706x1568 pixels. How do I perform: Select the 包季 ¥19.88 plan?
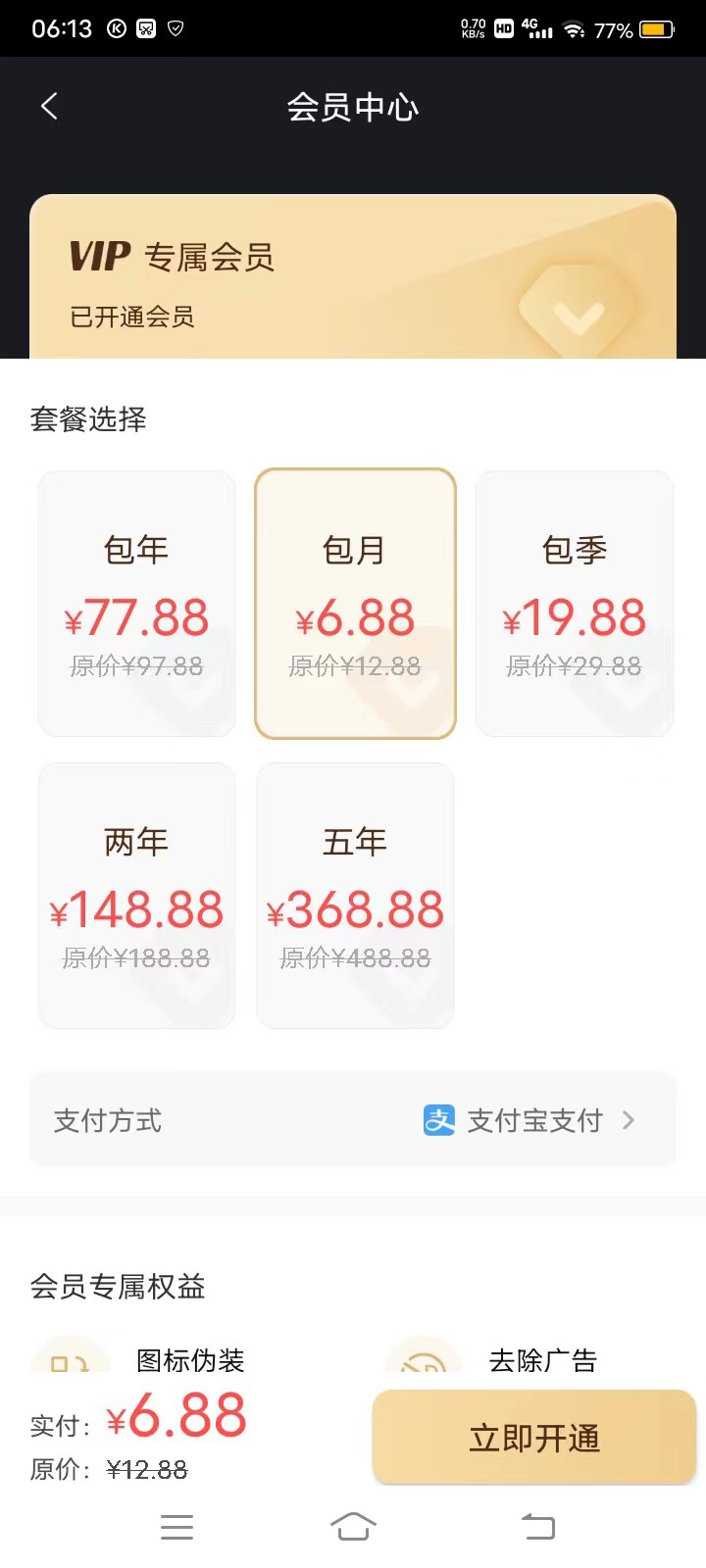575,603
